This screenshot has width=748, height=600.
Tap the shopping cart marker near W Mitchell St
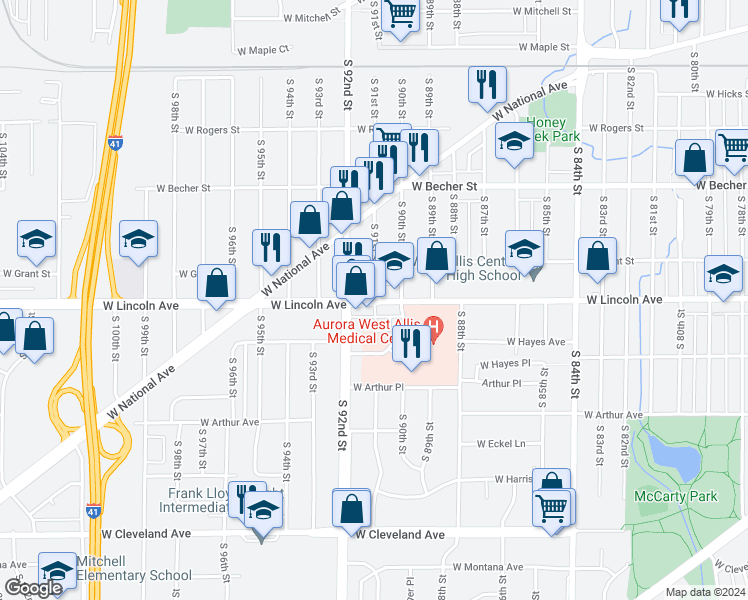click(x=401, y=16)
